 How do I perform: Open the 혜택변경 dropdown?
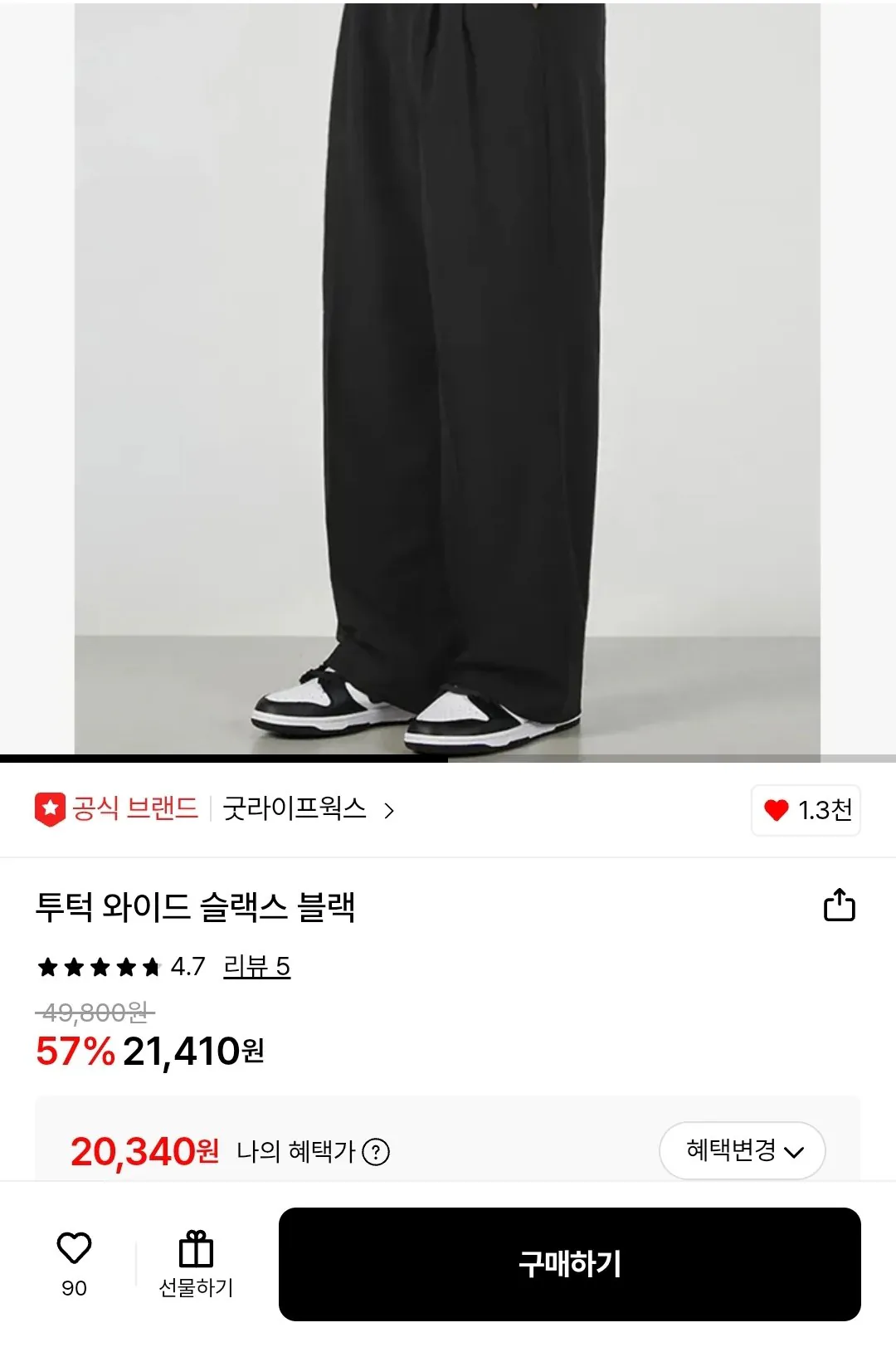[743, 1149]
